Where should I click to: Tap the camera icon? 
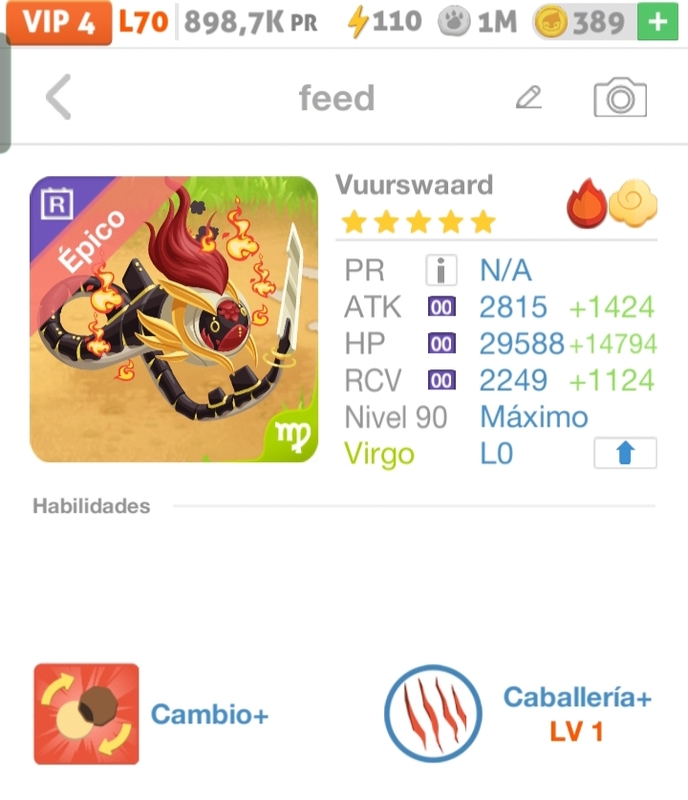(x=620, y=98)
